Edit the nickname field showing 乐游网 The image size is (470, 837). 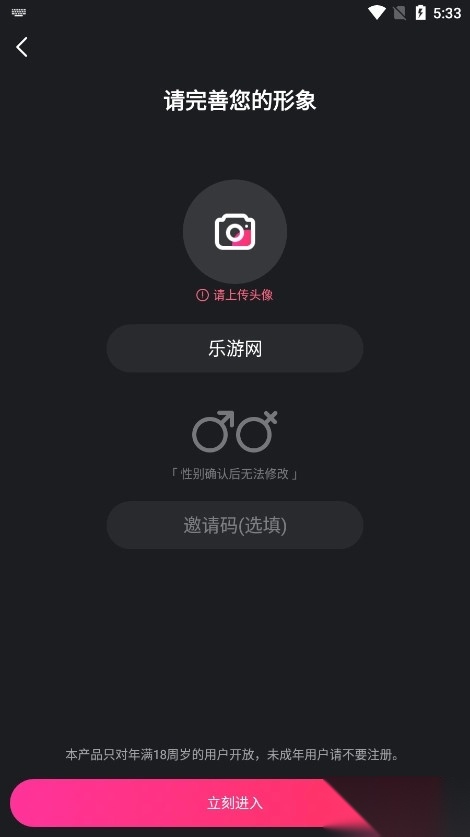pos(235,349)
